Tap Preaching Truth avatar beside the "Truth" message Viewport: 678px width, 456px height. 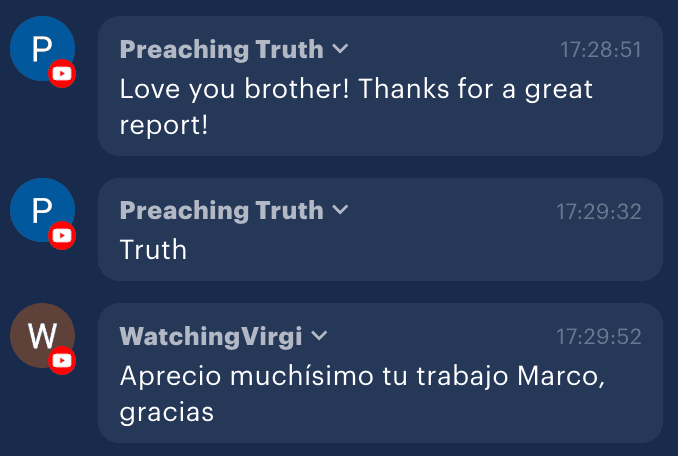pyautogui.click(x=42, y=211)
